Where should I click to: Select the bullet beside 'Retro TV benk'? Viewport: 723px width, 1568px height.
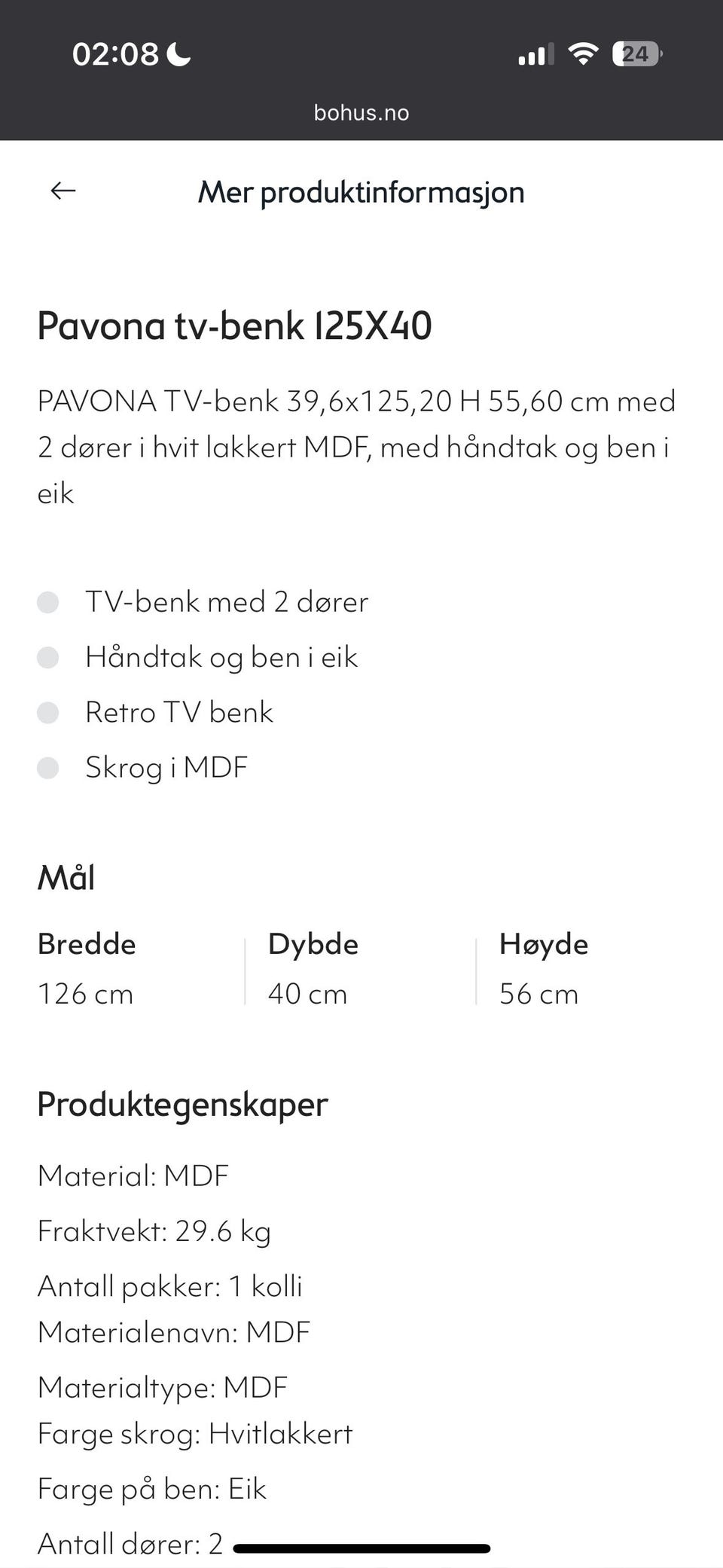pos(50,712)
